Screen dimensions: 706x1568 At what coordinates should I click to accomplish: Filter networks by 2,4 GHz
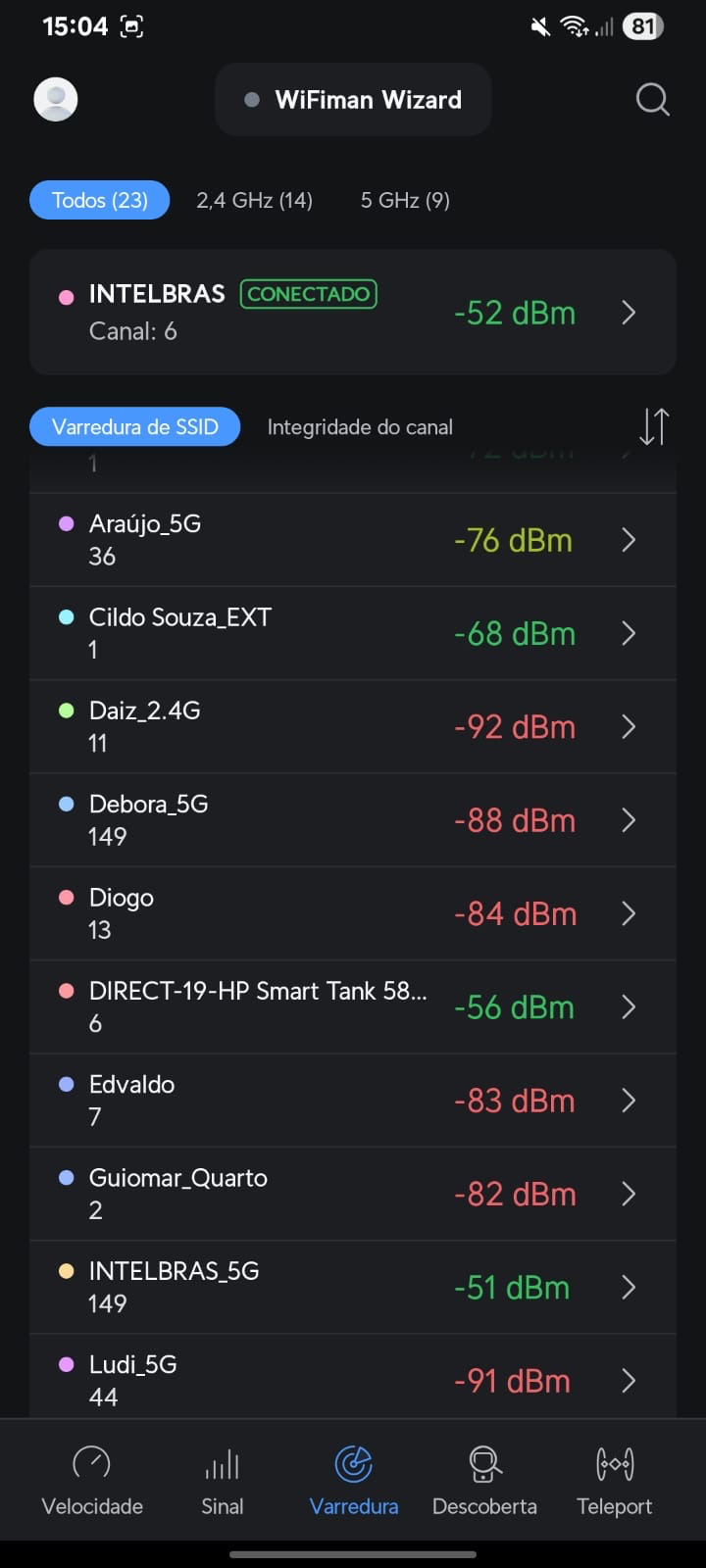click(x=254, y=200)
